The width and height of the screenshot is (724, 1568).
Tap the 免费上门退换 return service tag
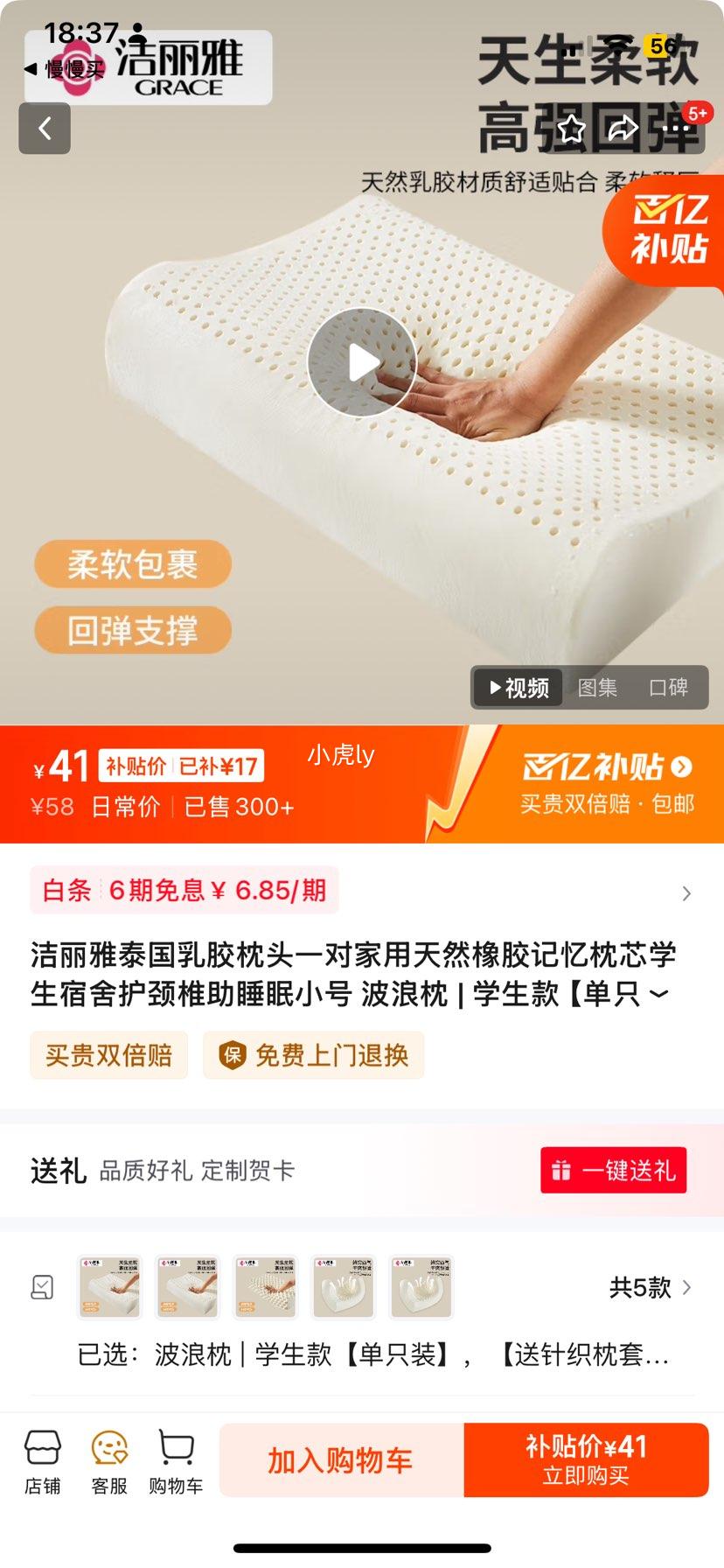(x=313, y=1056)
